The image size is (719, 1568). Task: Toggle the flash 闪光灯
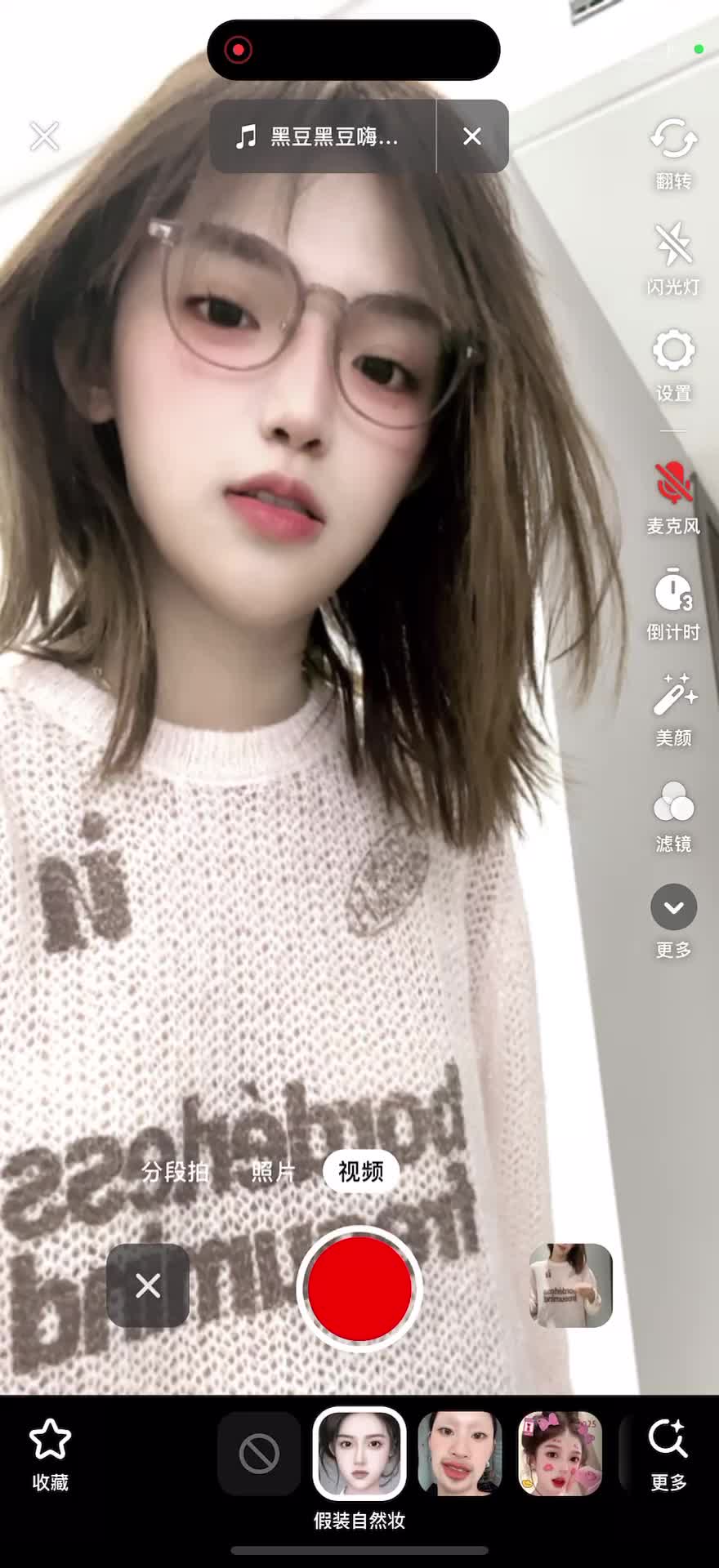(673, 257)
